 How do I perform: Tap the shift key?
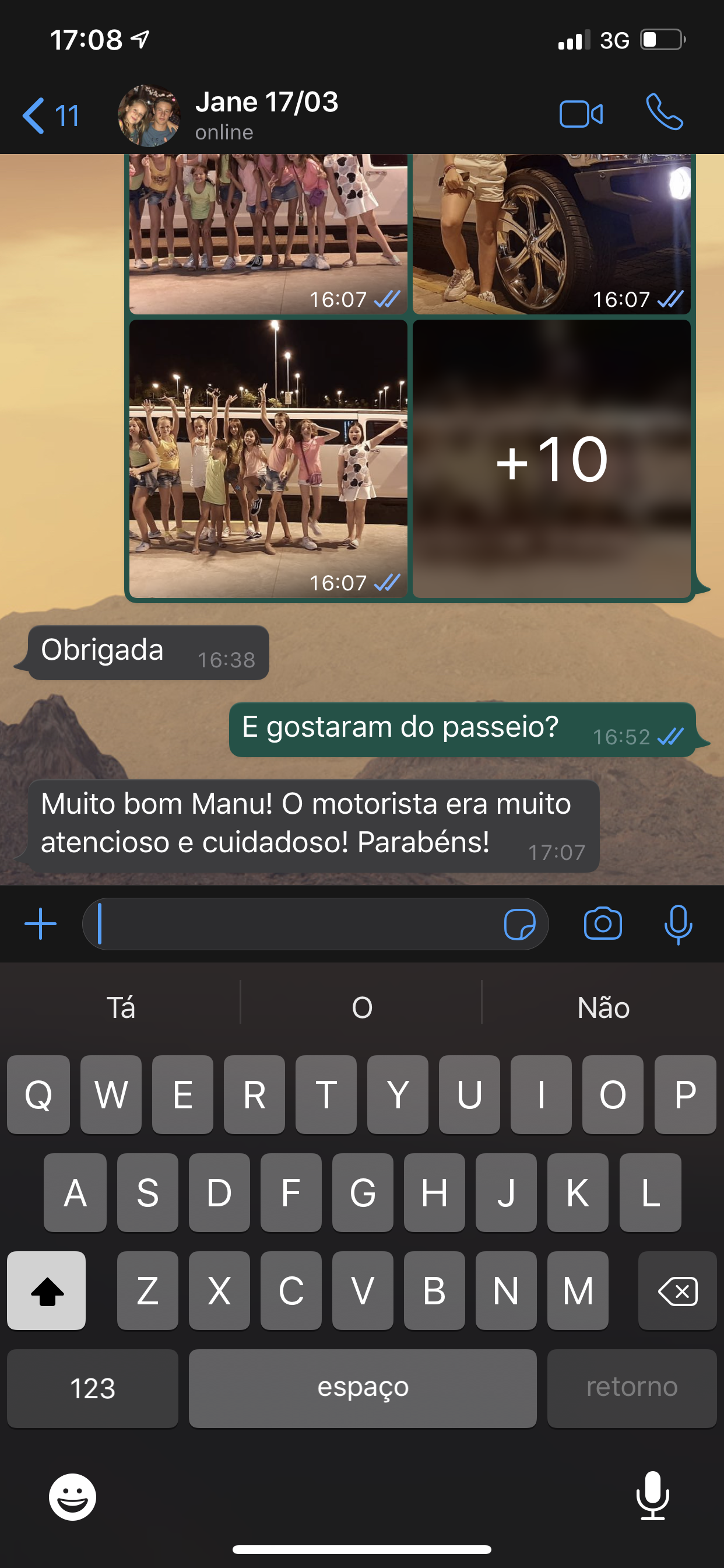pos(47,1290)
